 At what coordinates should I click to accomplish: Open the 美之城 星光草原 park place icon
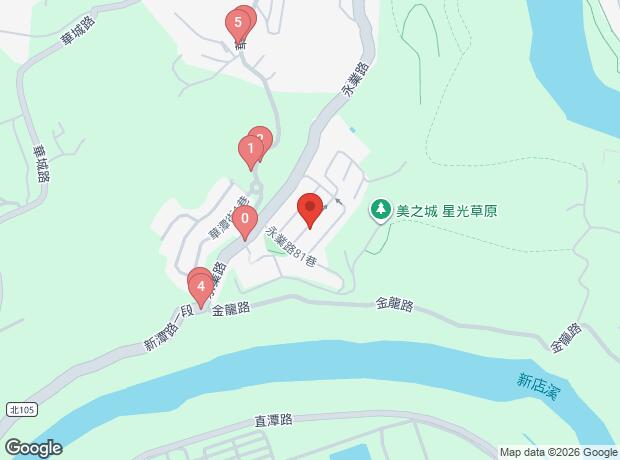381,210
